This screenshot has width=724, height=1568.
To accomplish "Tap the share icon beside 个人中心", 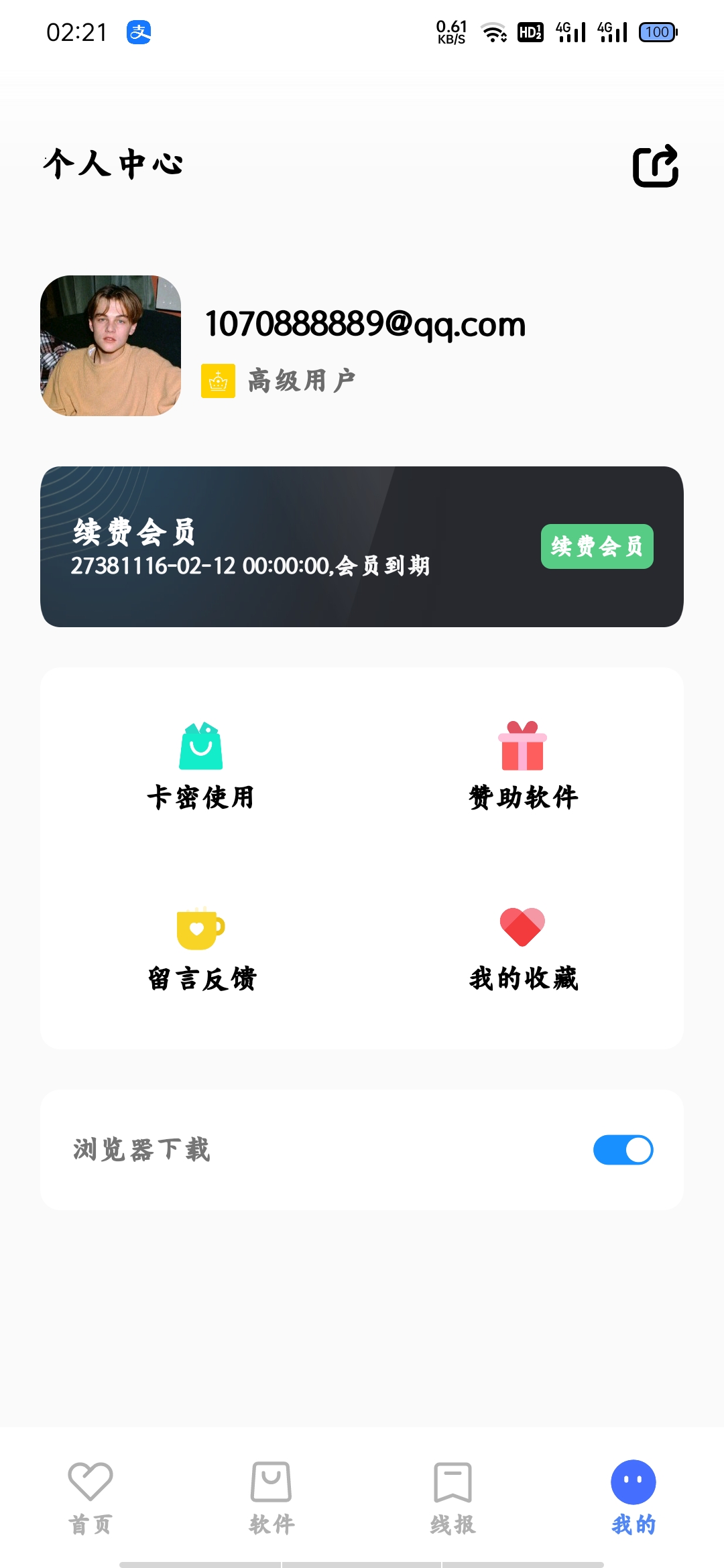I will point(655,166).
